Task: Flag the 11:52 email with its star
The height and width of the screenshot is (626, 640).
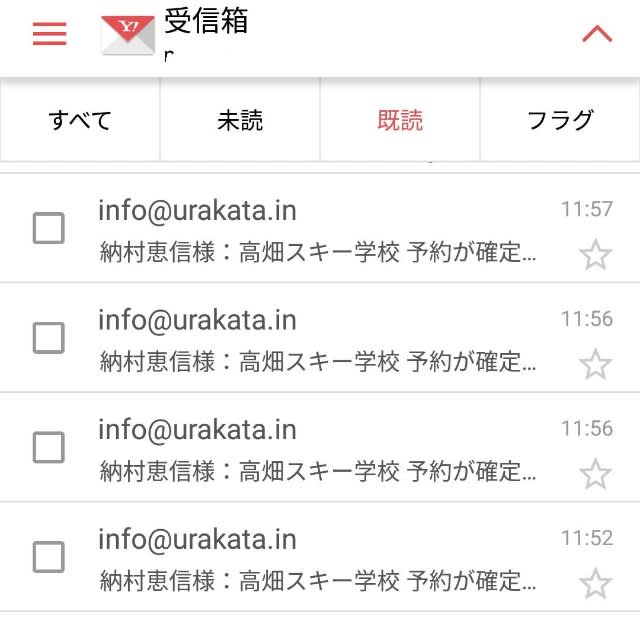Action: tap(596, 583)
